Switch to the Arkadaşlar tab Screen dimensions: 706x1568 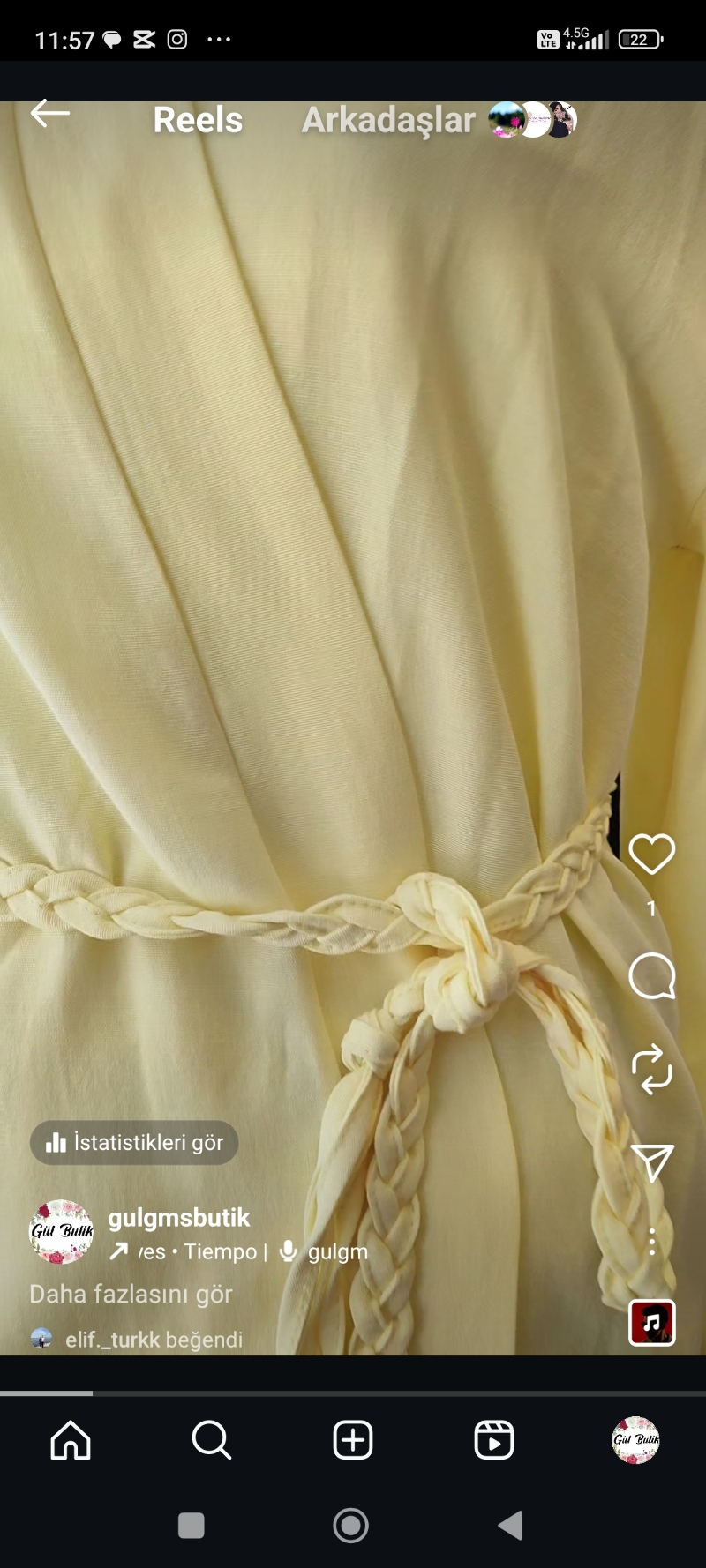coord(388,120)
